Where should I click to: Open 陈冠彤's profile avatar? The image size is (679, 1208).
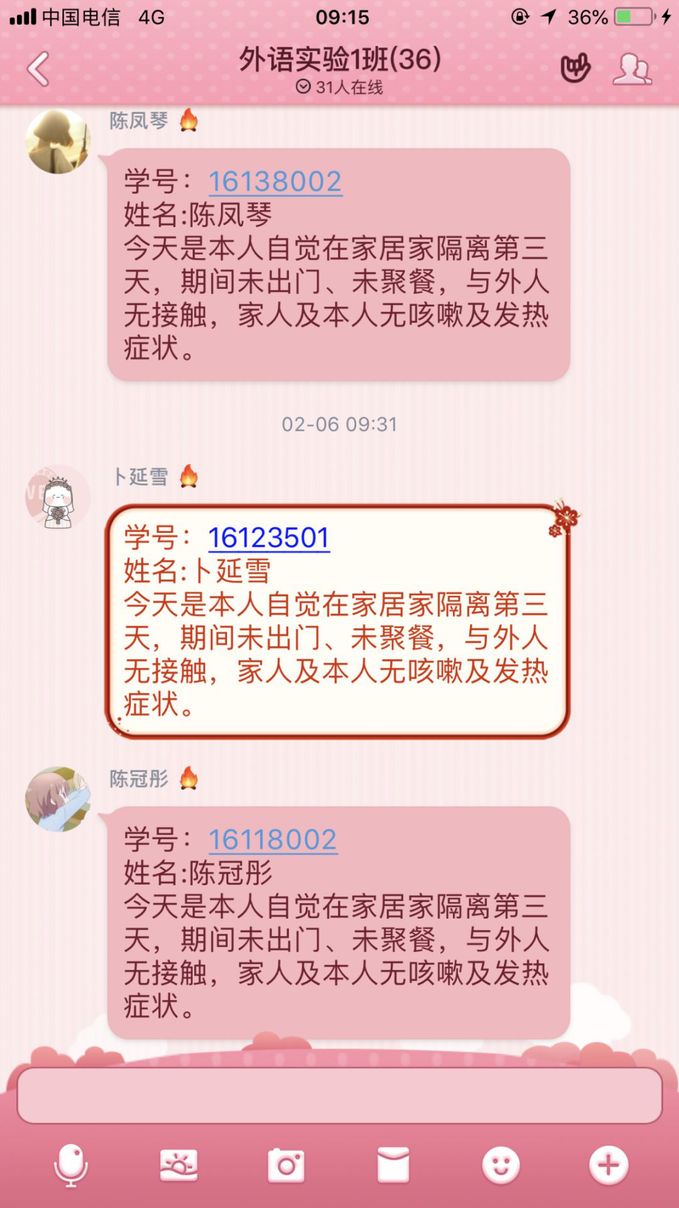[57, 799]
